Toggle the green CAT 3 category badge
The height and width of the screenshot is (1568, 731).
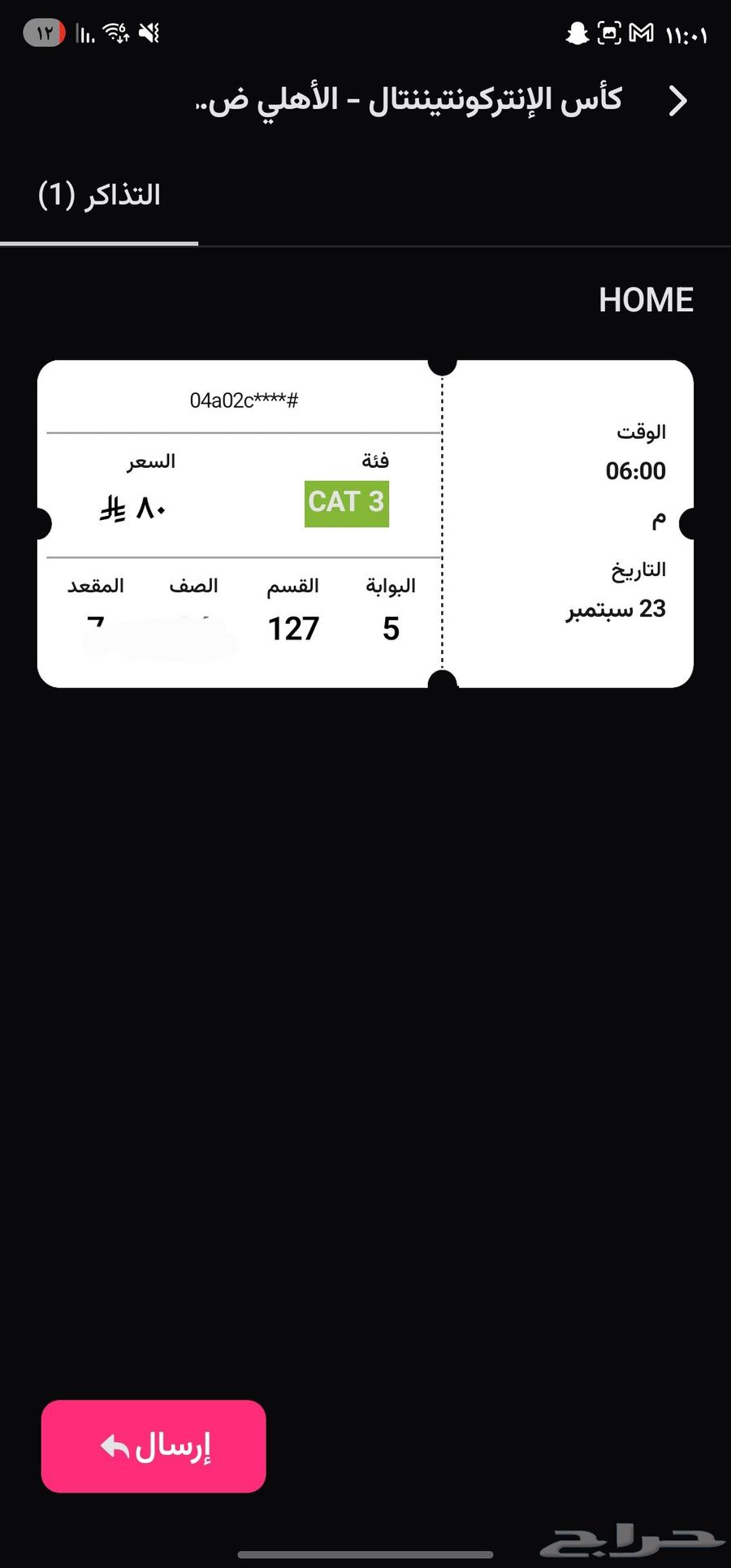pos(346,502)
